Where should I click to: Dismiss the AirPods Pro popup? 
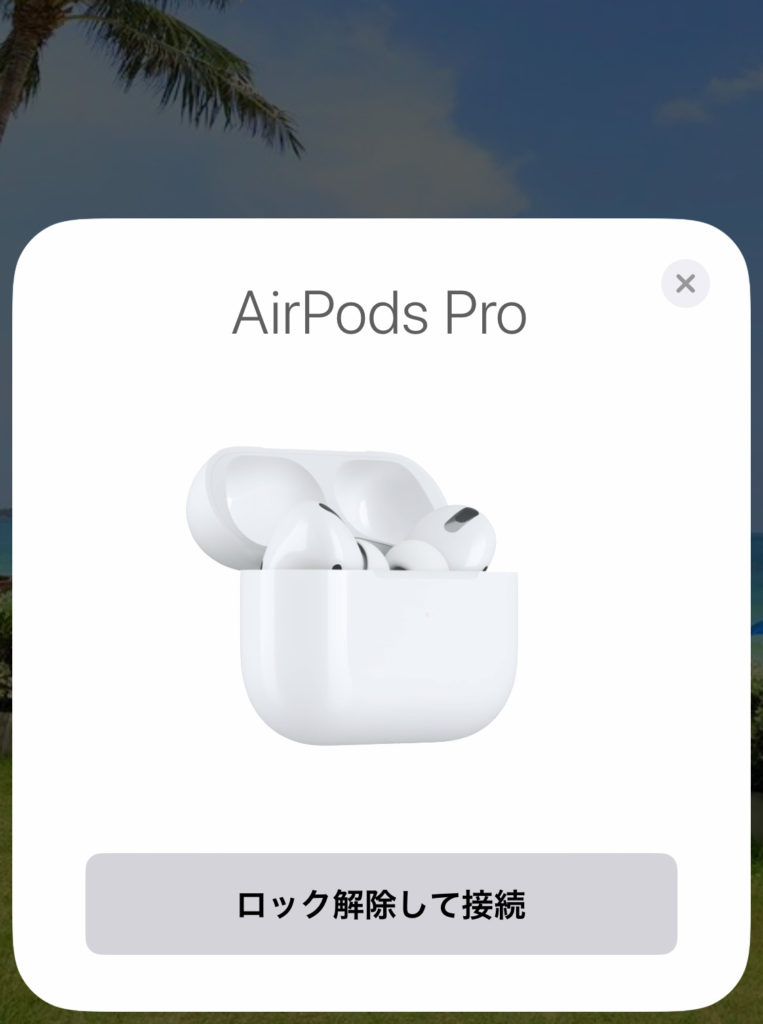(685, 284)
